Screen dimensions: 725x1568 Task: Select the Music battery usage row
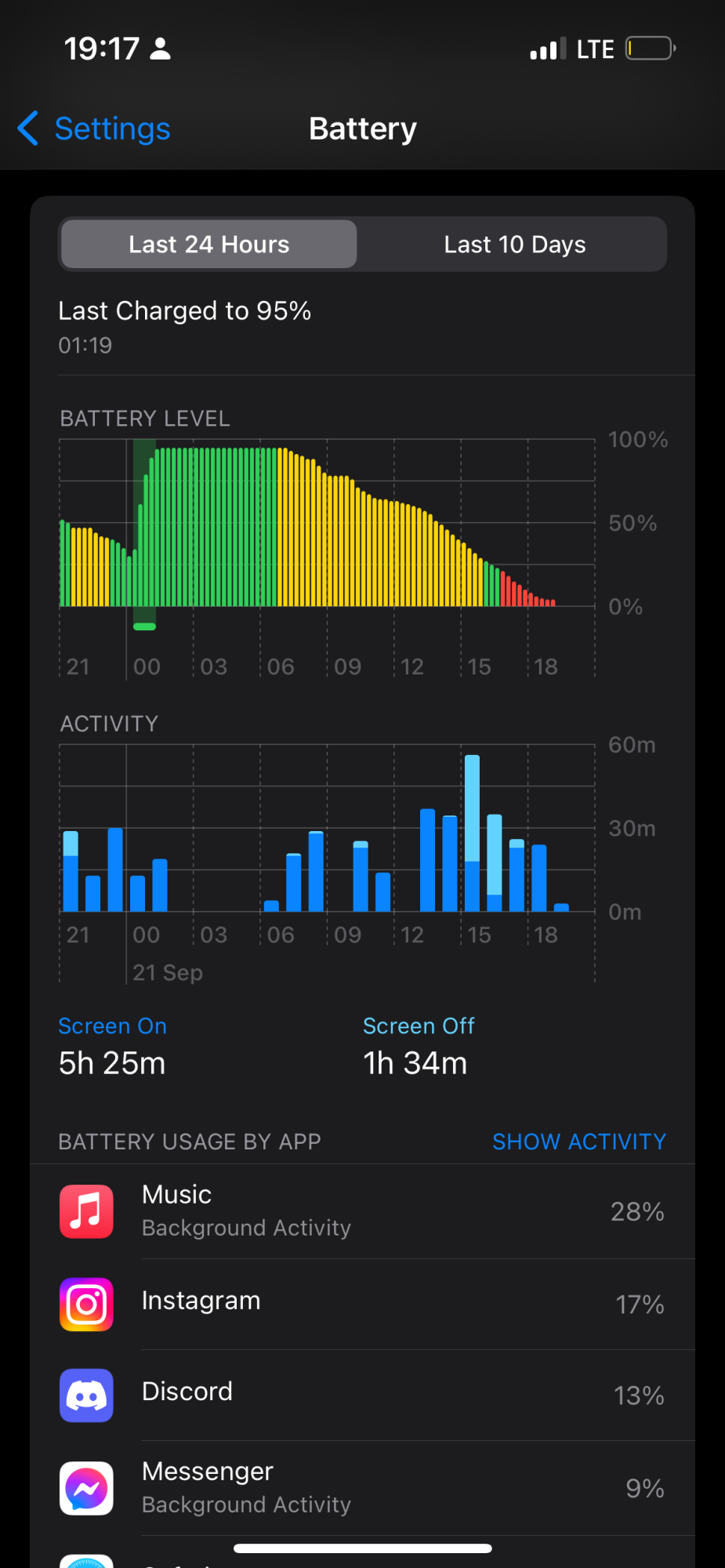(362, 1211)
